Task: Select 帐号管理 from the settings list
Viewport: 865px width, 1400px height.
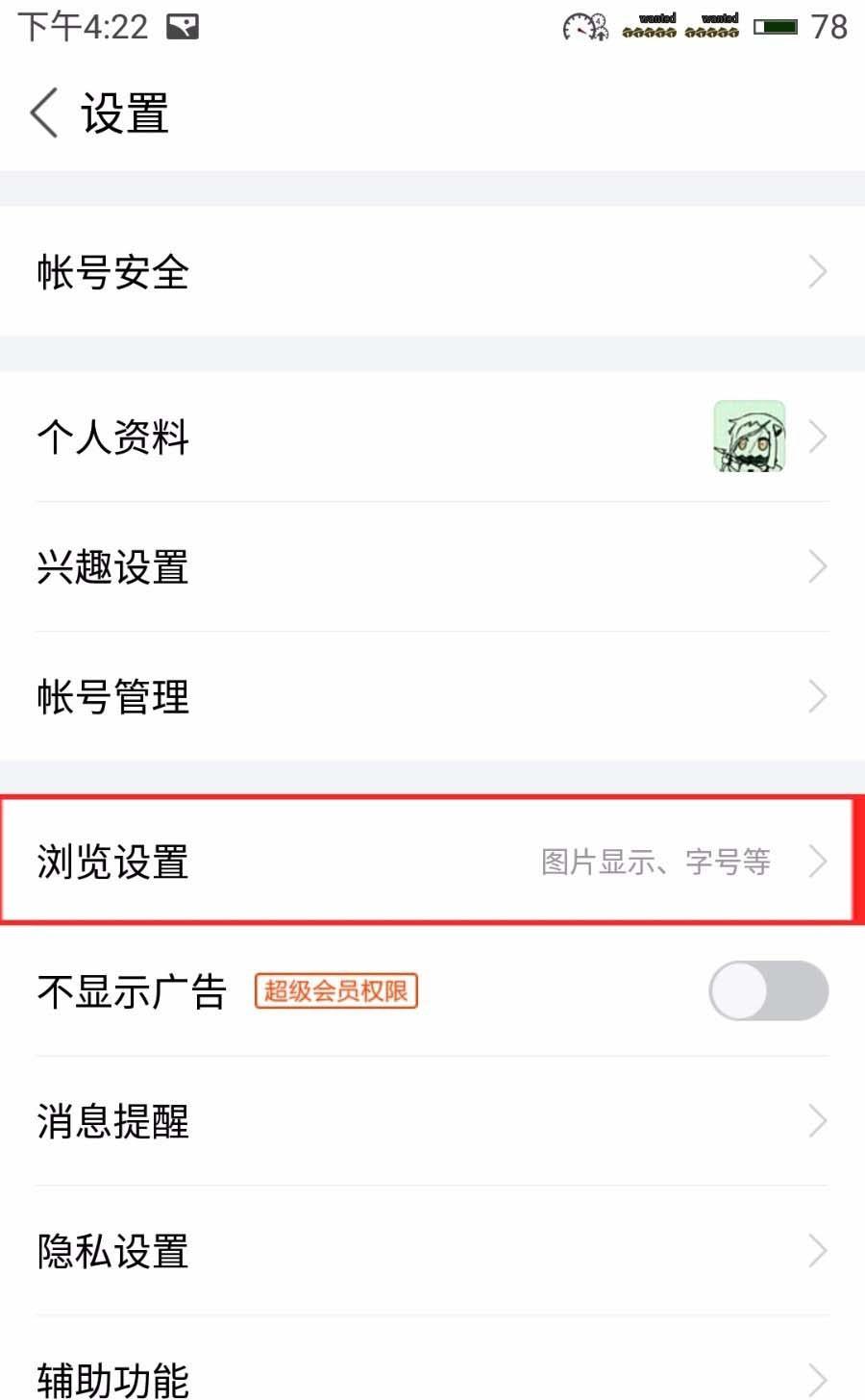Action: [x=112, y=697]
